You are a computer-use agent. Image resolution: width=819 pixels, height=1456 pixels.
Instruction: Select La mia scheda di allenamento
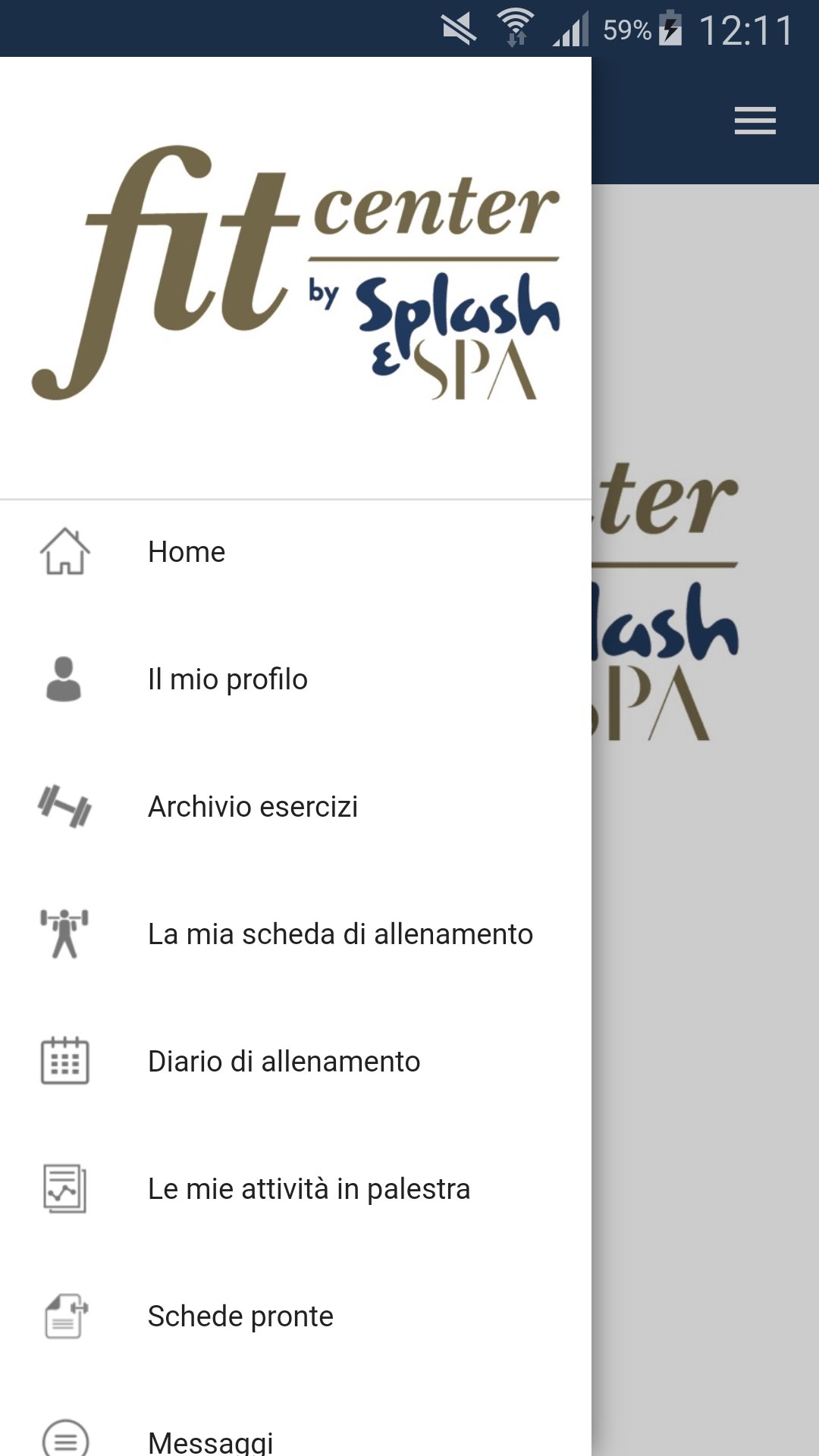[x=296, y=934]
